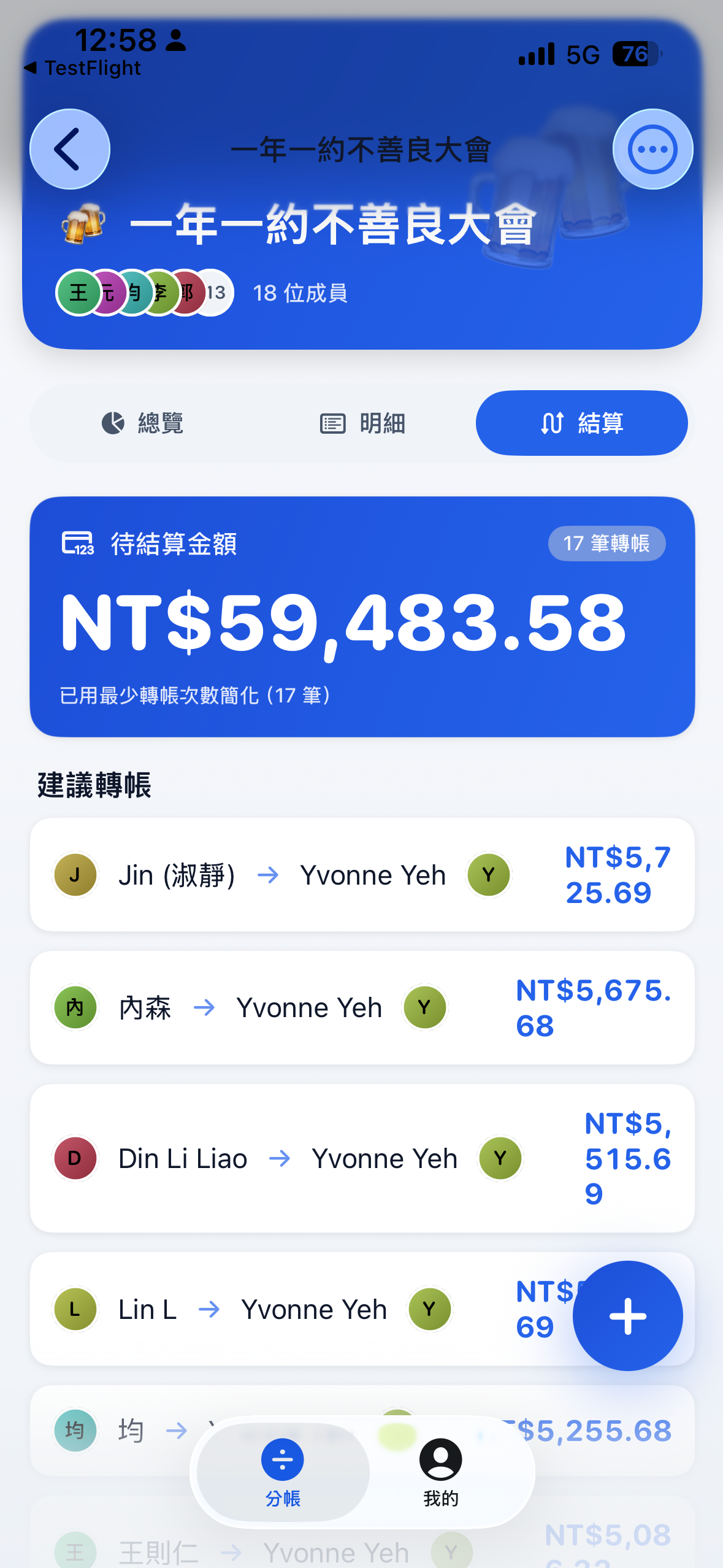Open transfer from 內森 to Yvonne Yeh
723x1568 pixels.
(362, 1008)
